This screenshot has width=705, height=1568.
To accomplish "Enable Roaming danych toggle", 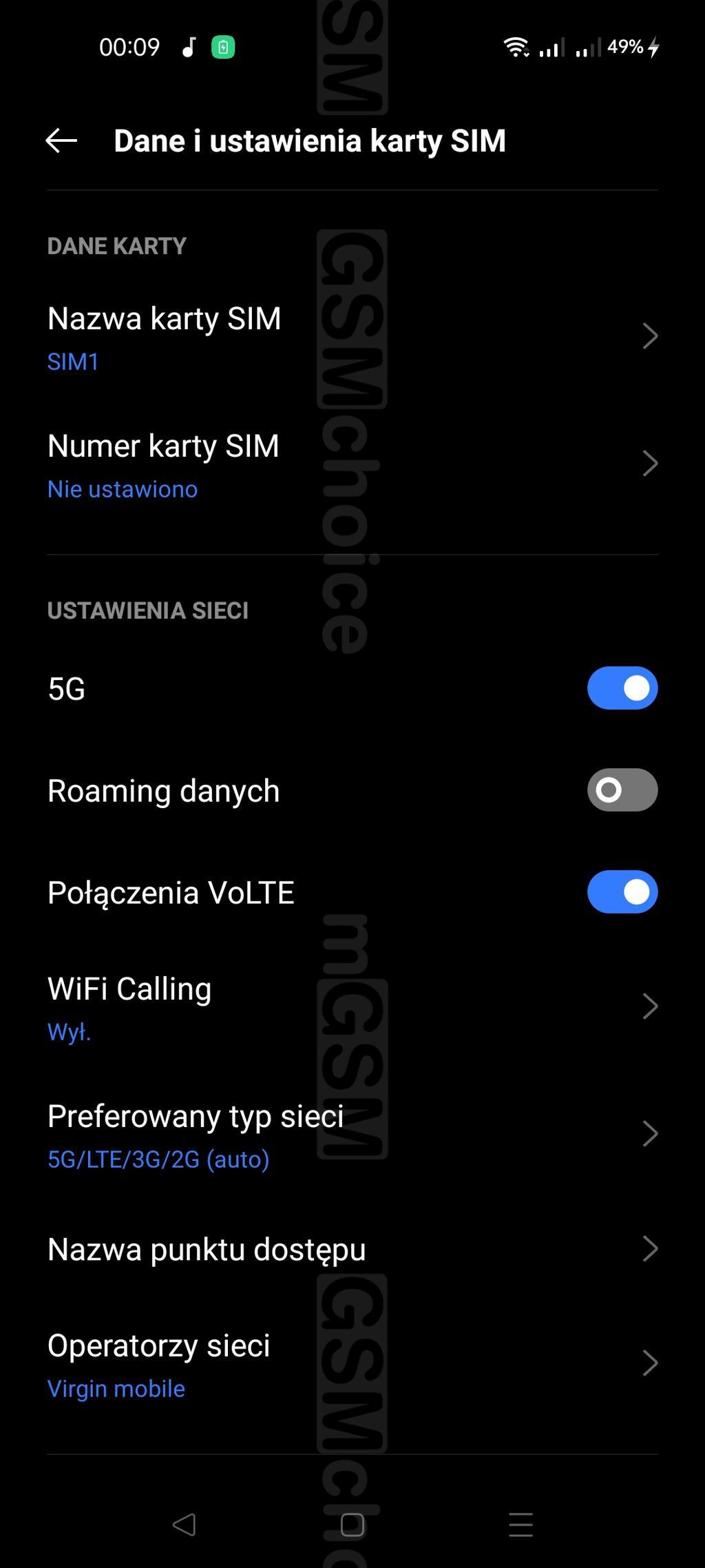I will tap(622, 790).
